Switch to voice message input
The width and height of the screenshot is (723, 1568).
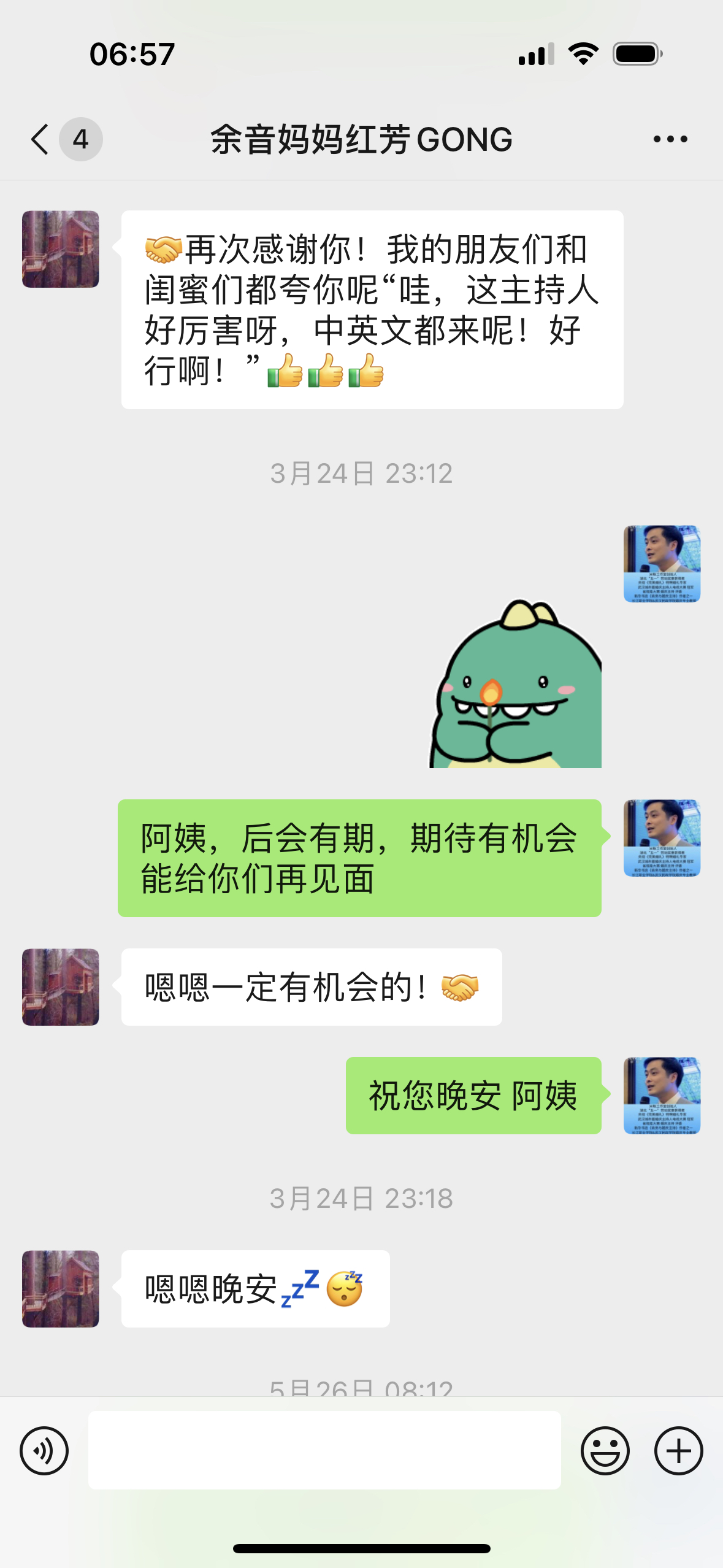(x=44, y=1450)
